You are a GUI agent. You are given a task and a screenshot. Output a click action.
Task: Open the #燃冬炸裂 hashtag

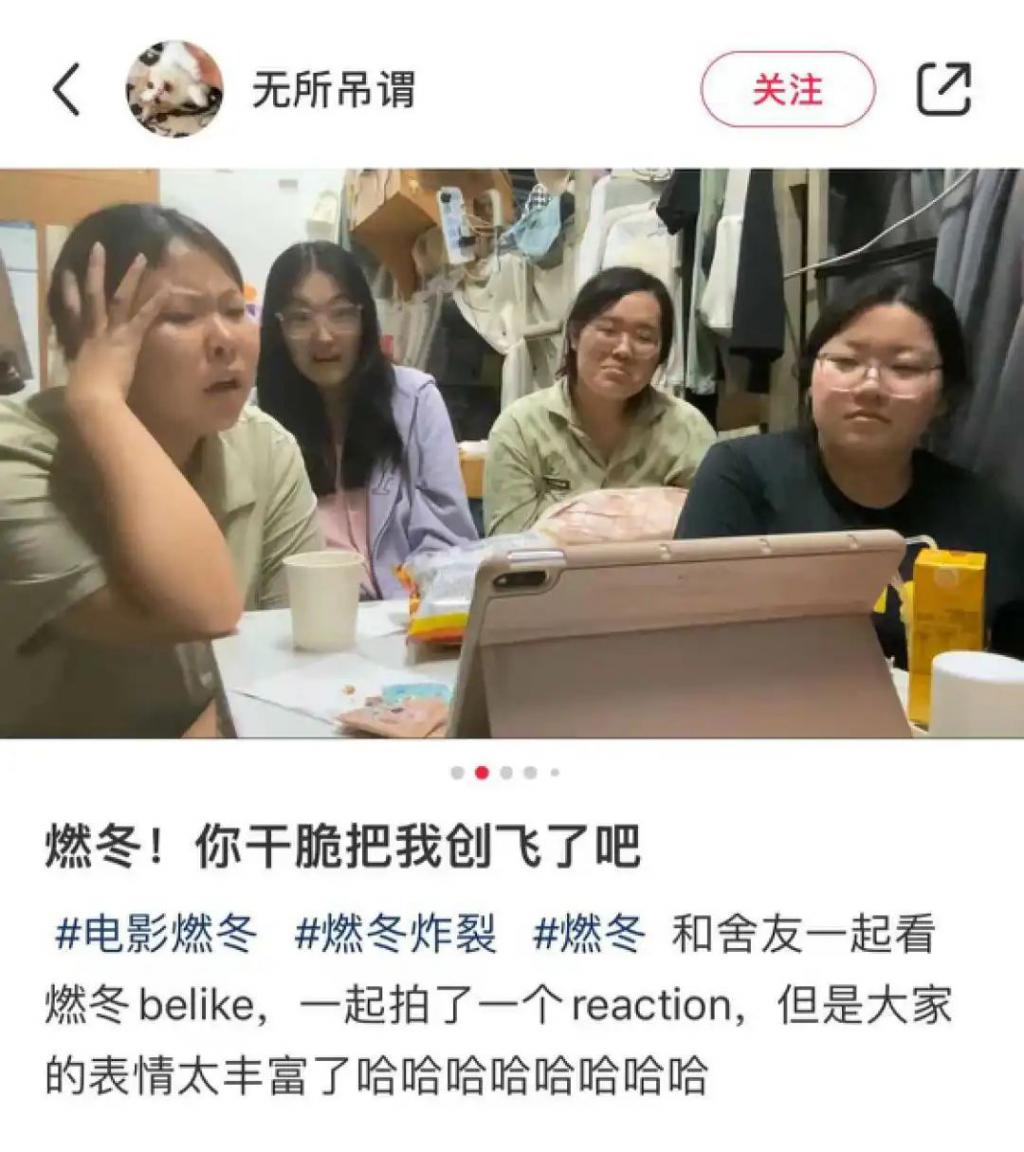click(x=395, y=936)
